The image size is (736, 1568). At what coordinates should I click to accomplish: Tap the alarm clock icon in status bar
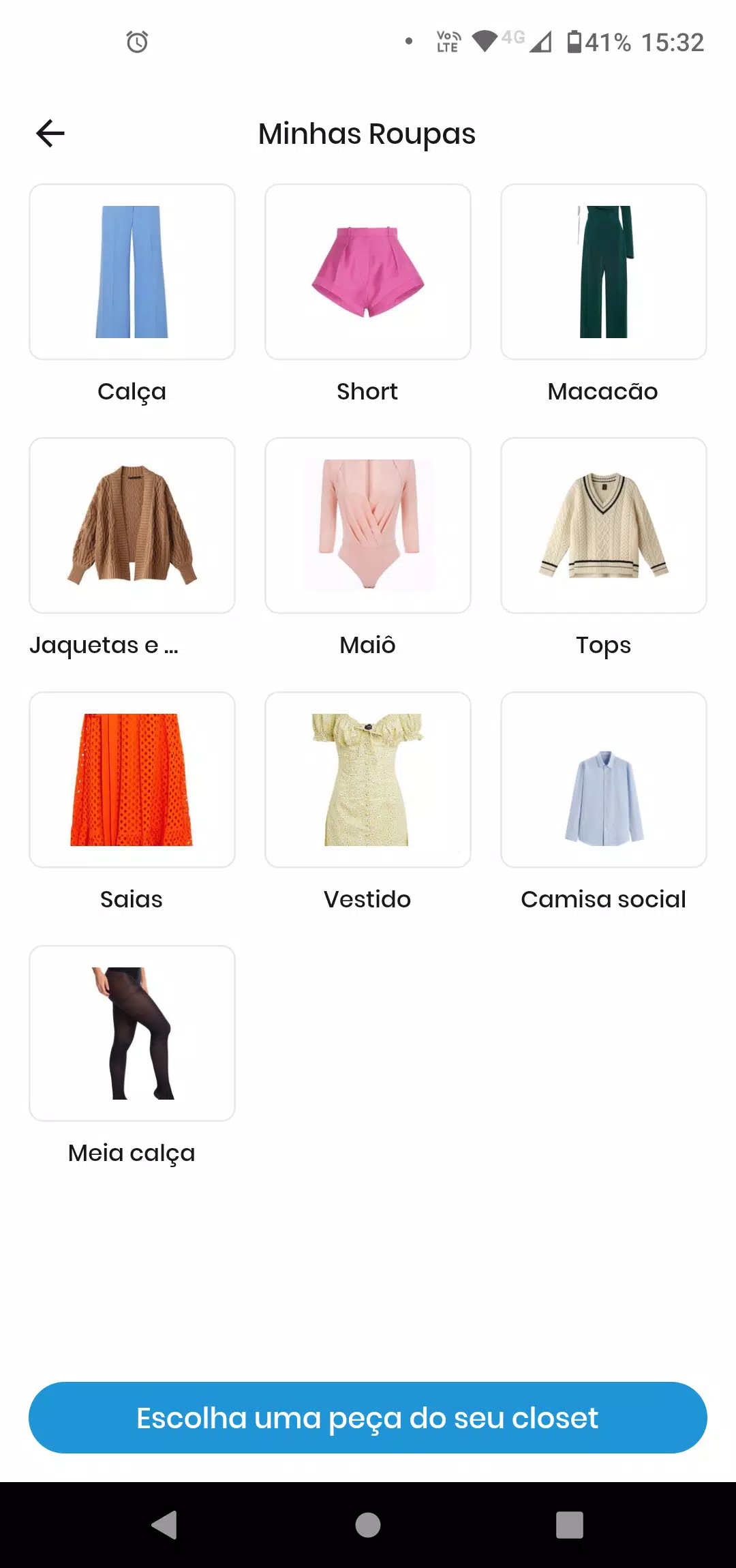point(136,42)
